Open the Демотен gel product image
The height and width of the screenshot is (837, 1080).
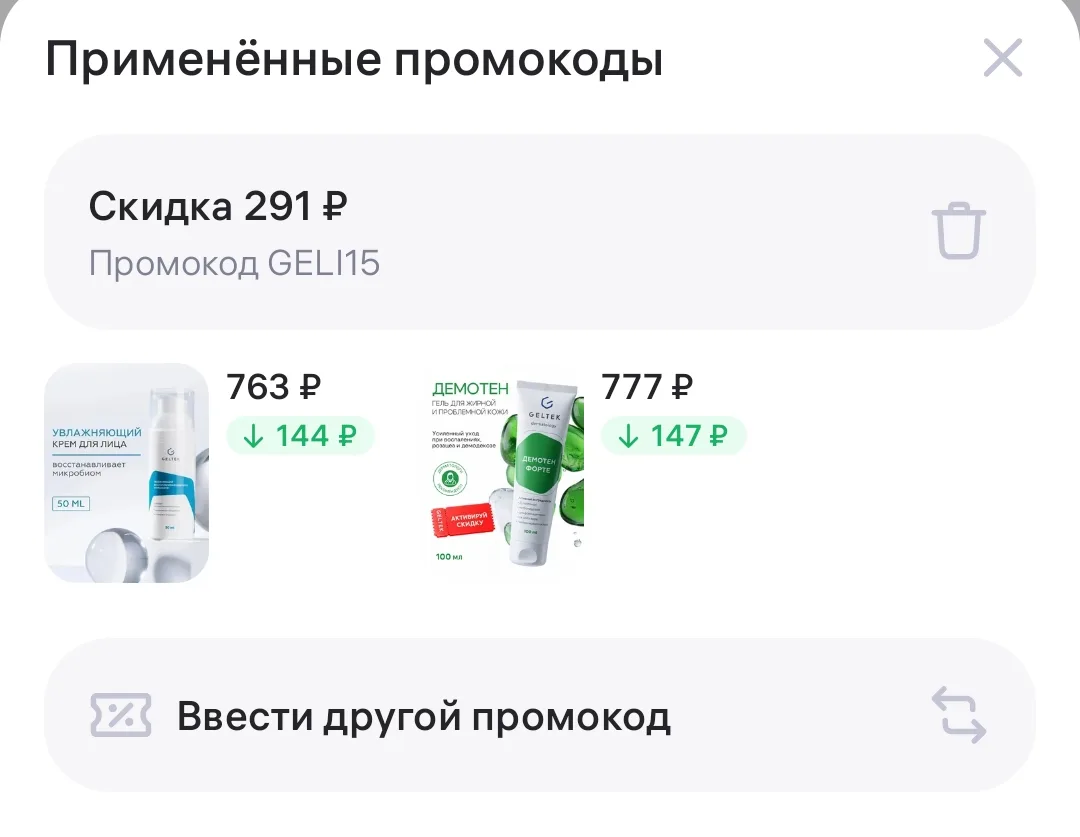point(502,473)
